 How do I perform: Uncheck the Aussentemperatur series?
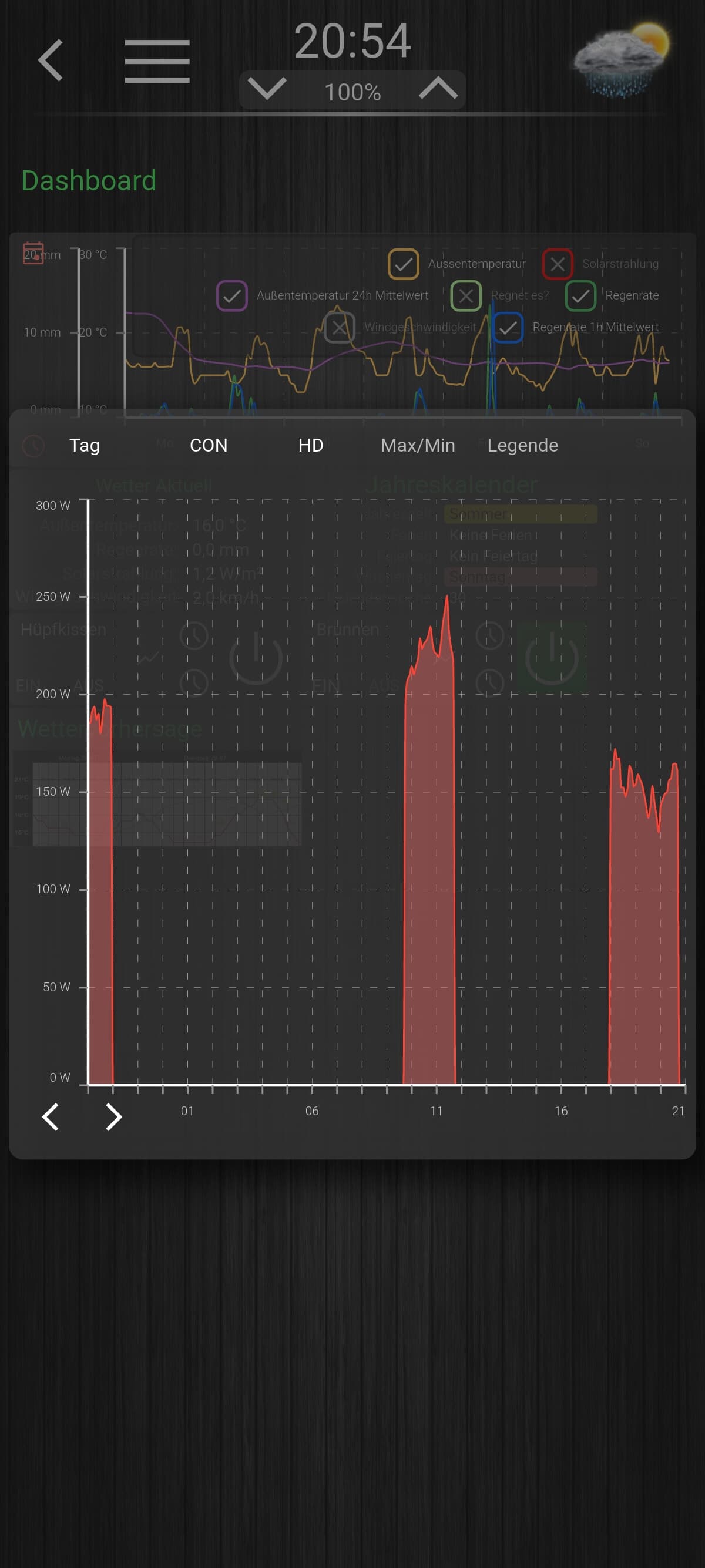click(403, 264)
